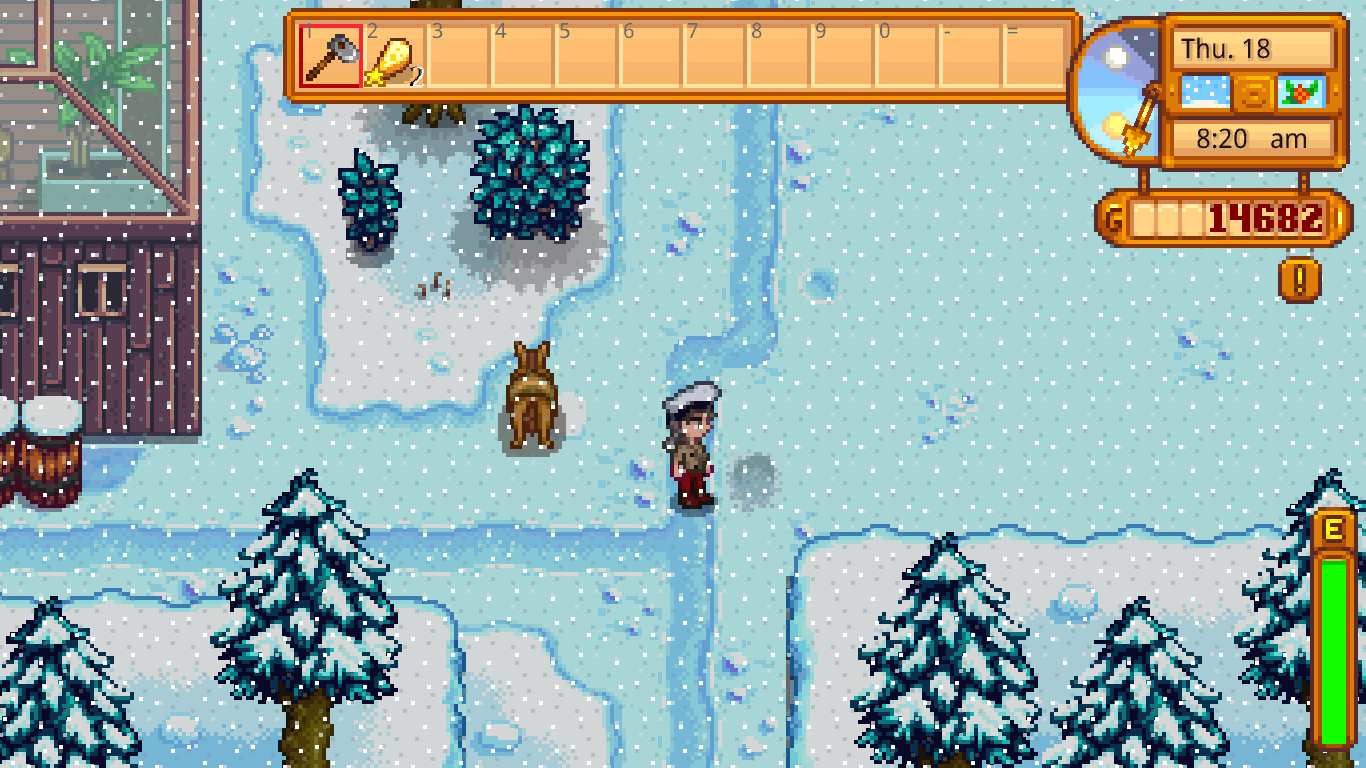Select the toolbar slot marked with equals
Viewport: 1366px width, 768px height.
pos(1035,56)
